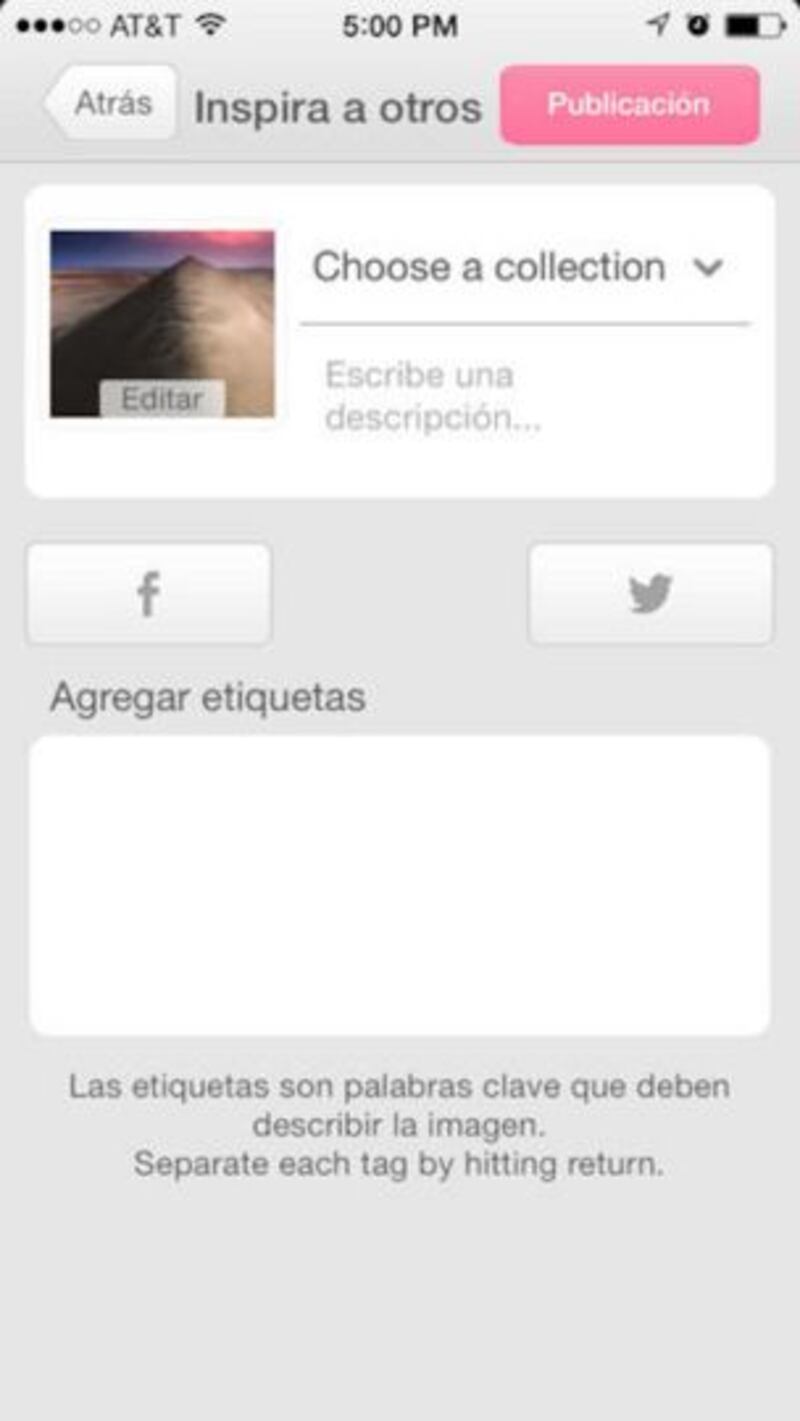Tap the Agregar etiquetas text box
This screenshot has height=1421, width=800.
click(x=400, y=886)
